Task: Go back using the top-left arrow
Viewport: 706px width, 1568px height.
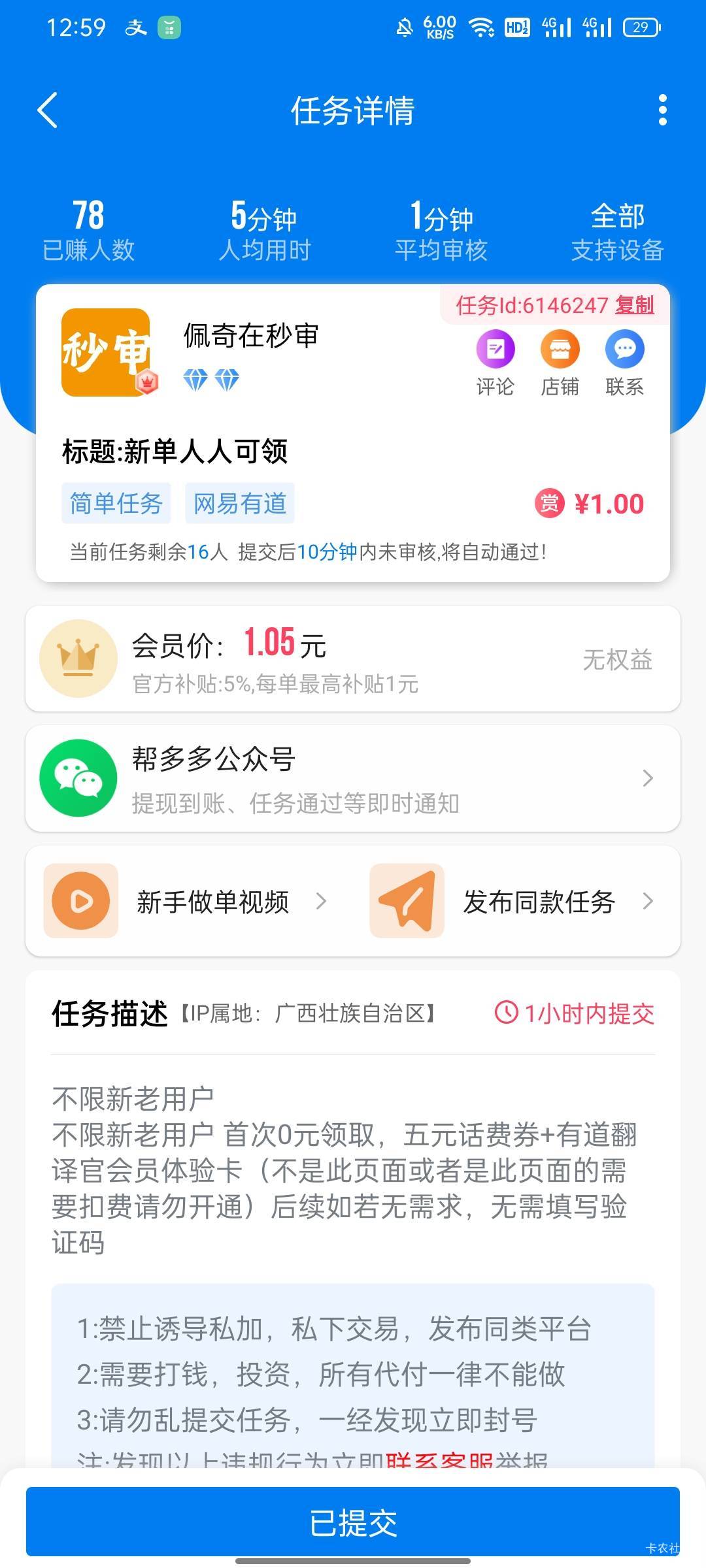Action: (x=48, y=110)
